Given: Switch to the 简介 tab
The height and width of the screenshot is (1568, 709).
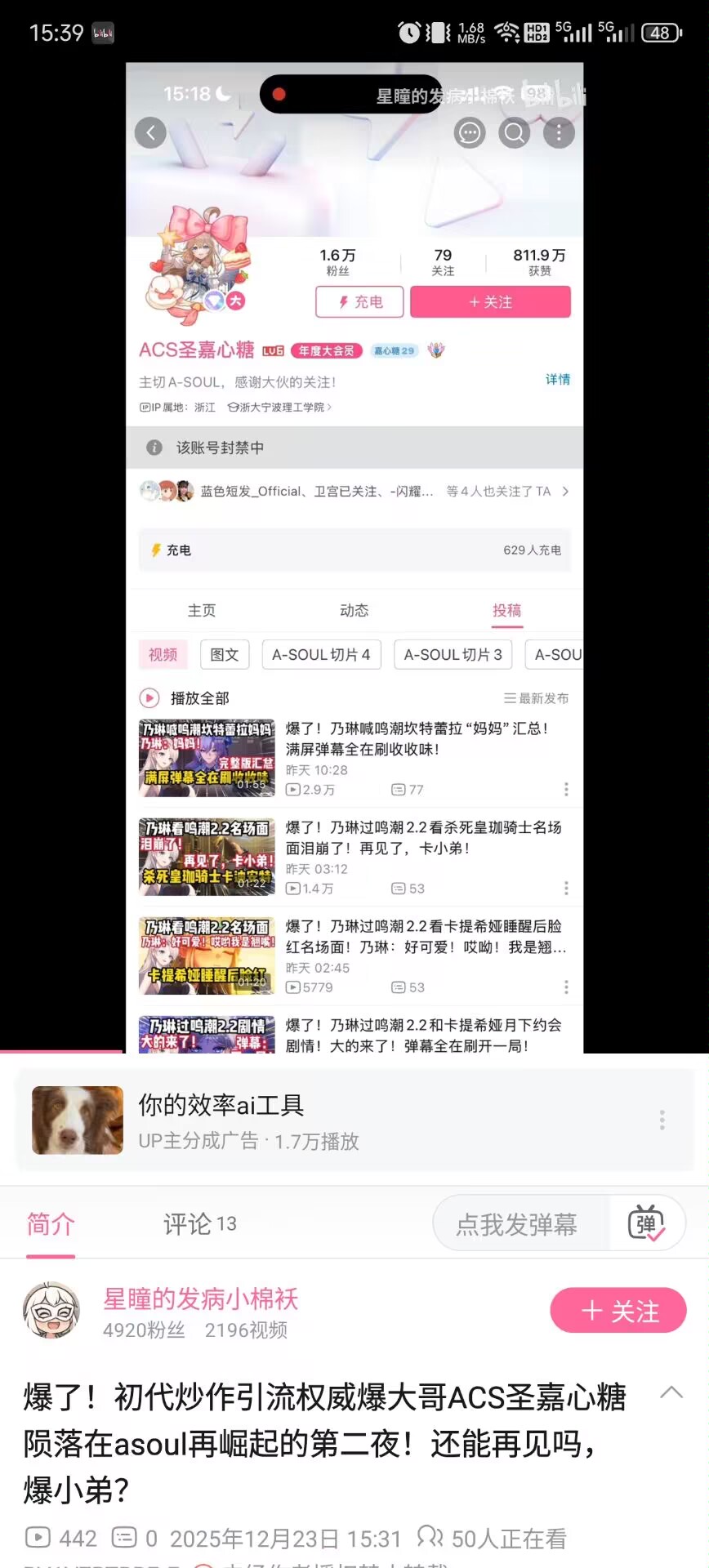Looking at the screenshot, I should pos(51,1224).
